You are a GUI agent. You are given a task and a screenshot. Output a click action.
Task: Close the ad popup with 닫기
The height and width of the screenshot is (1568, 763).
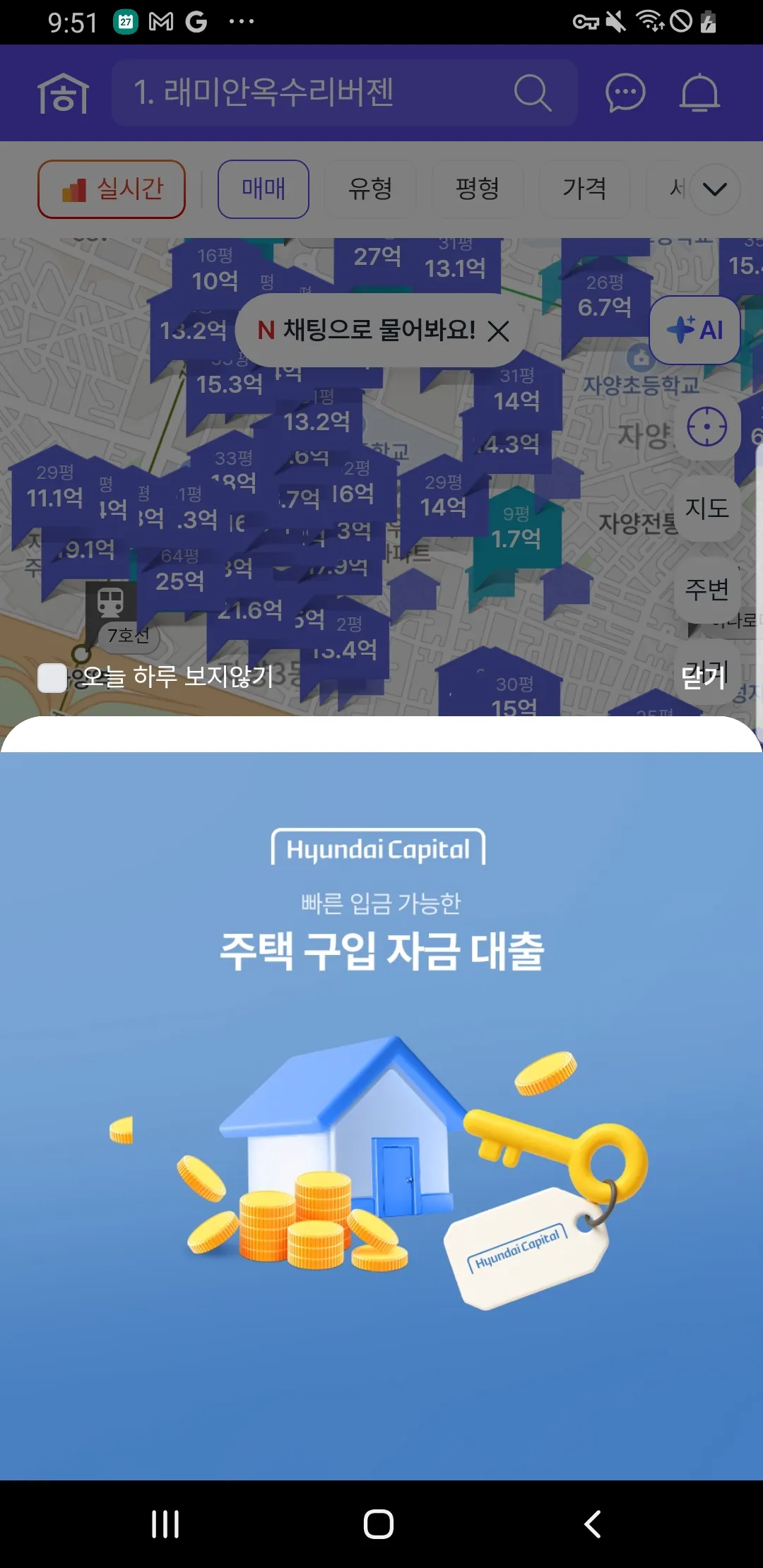(703, 677)
